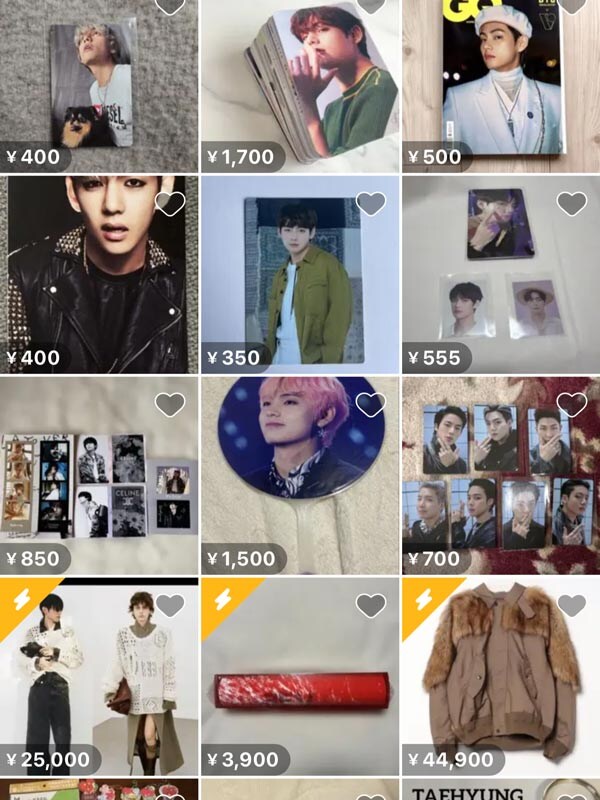Like the ¥400 leather jacket portrait listing
Viewport: 600px width, 800px height.
tap(170, 204)
